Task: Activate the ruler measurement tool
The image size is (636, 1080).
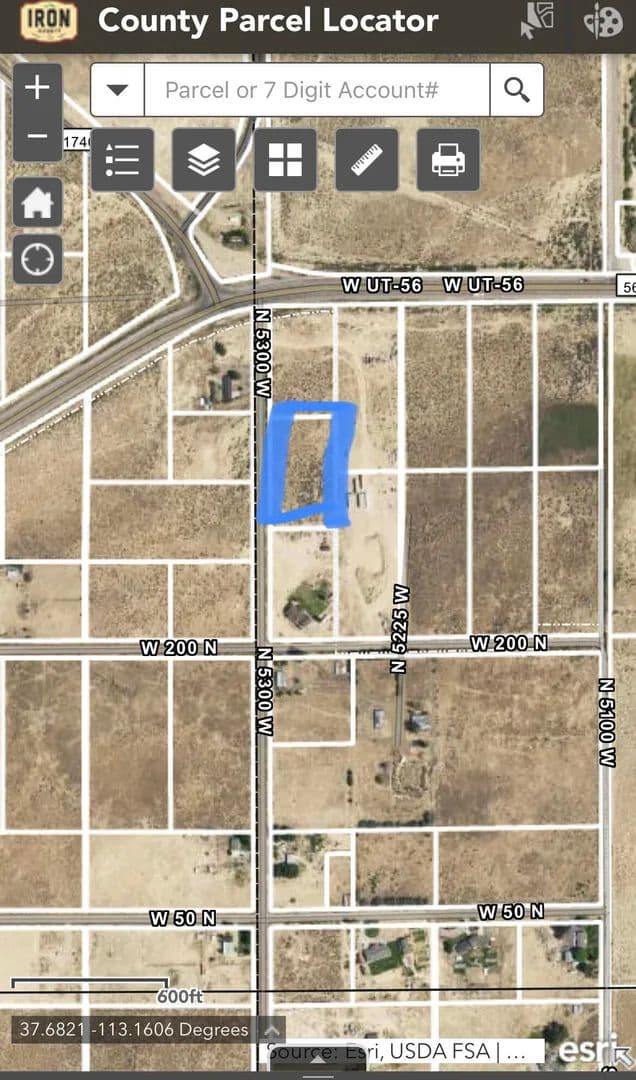Action: 366,160
